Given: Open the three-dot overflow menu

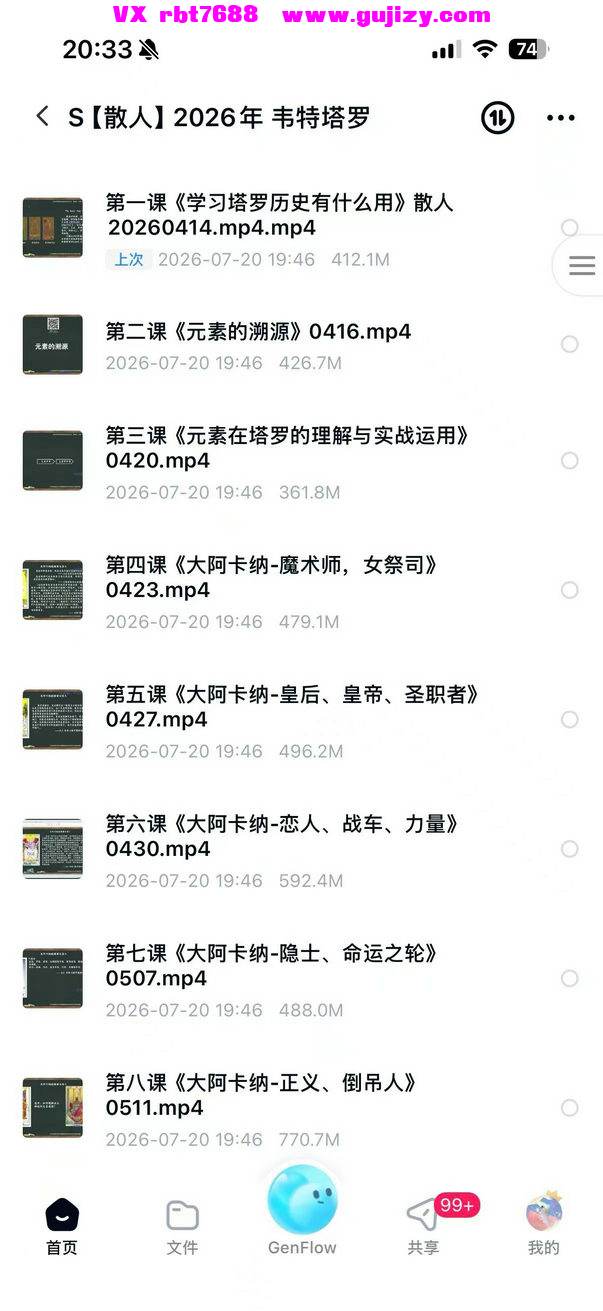Looking at the screenshot, I should point(561,118).
